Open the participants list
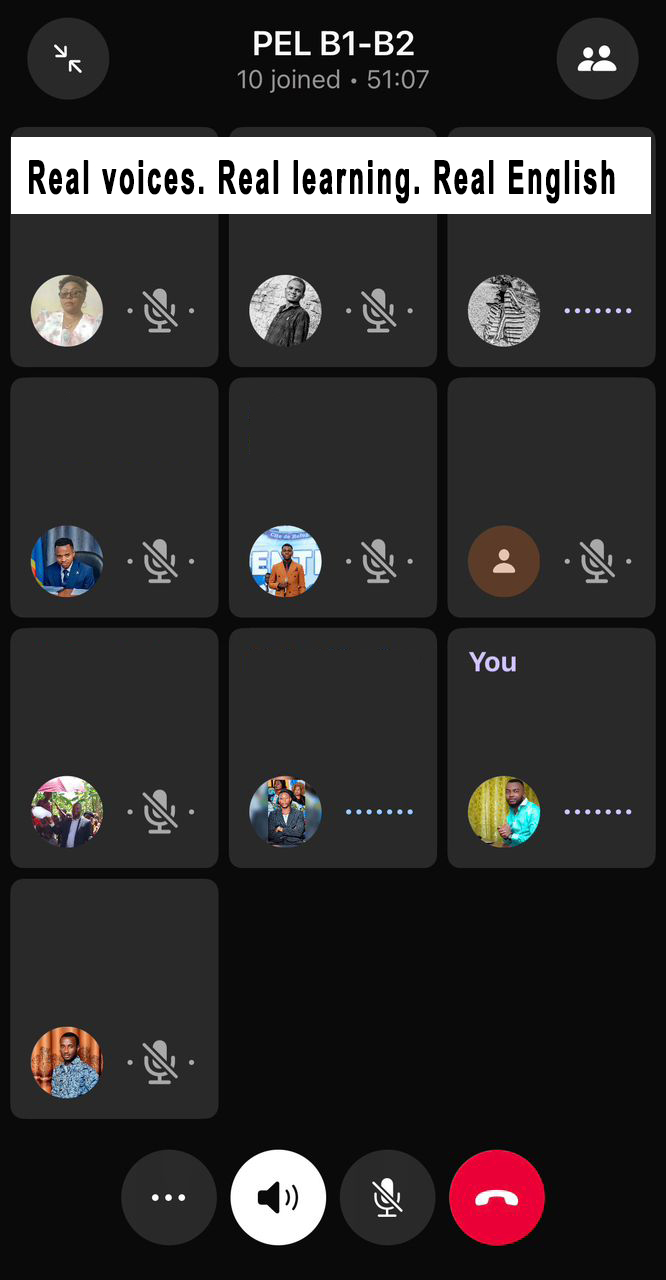This screenshot has height=1280, width=666. tap(597, 59)
